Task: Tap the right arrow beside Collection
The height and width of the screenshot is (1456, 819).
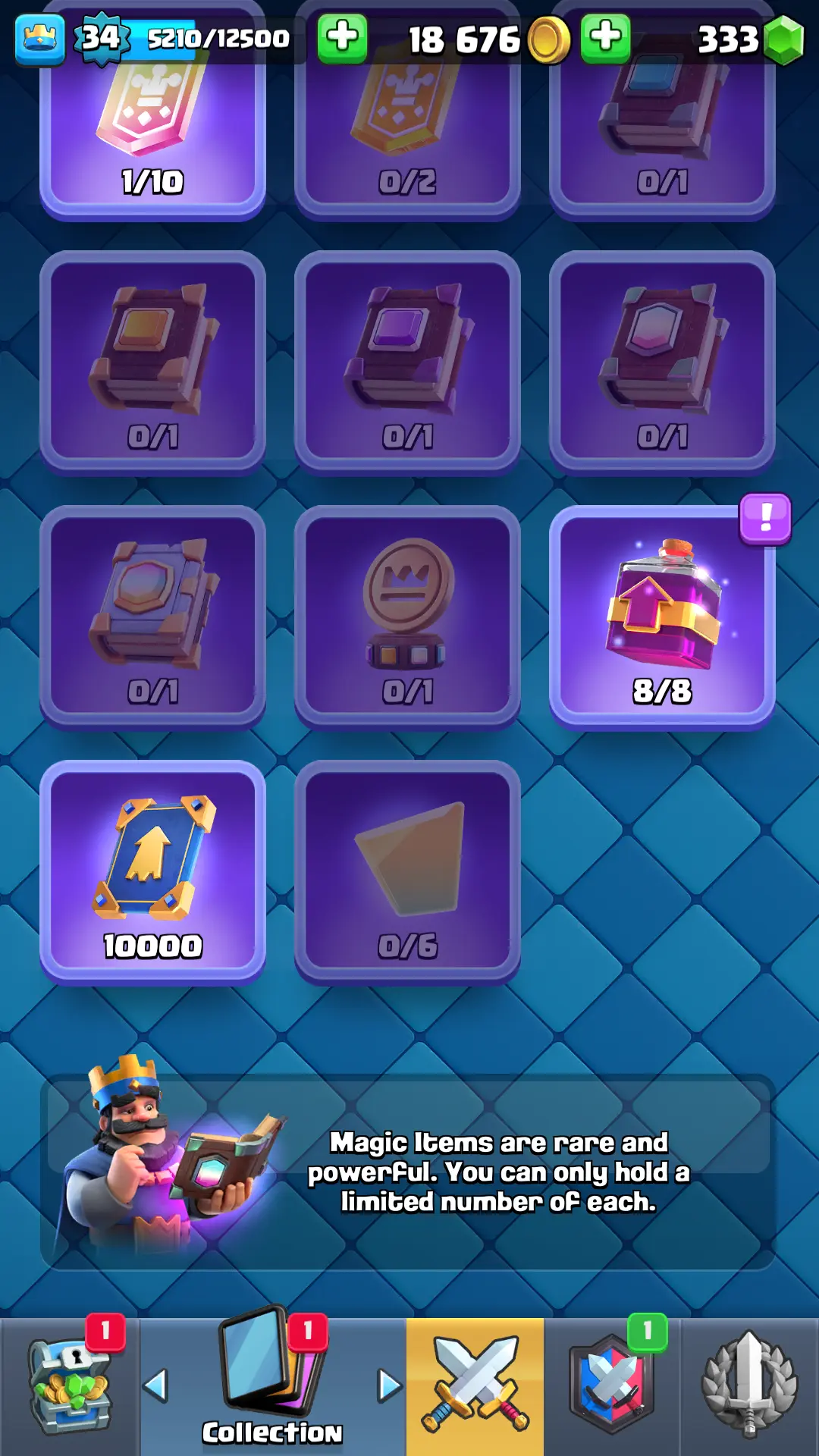Action: [x=389, y=1386]
